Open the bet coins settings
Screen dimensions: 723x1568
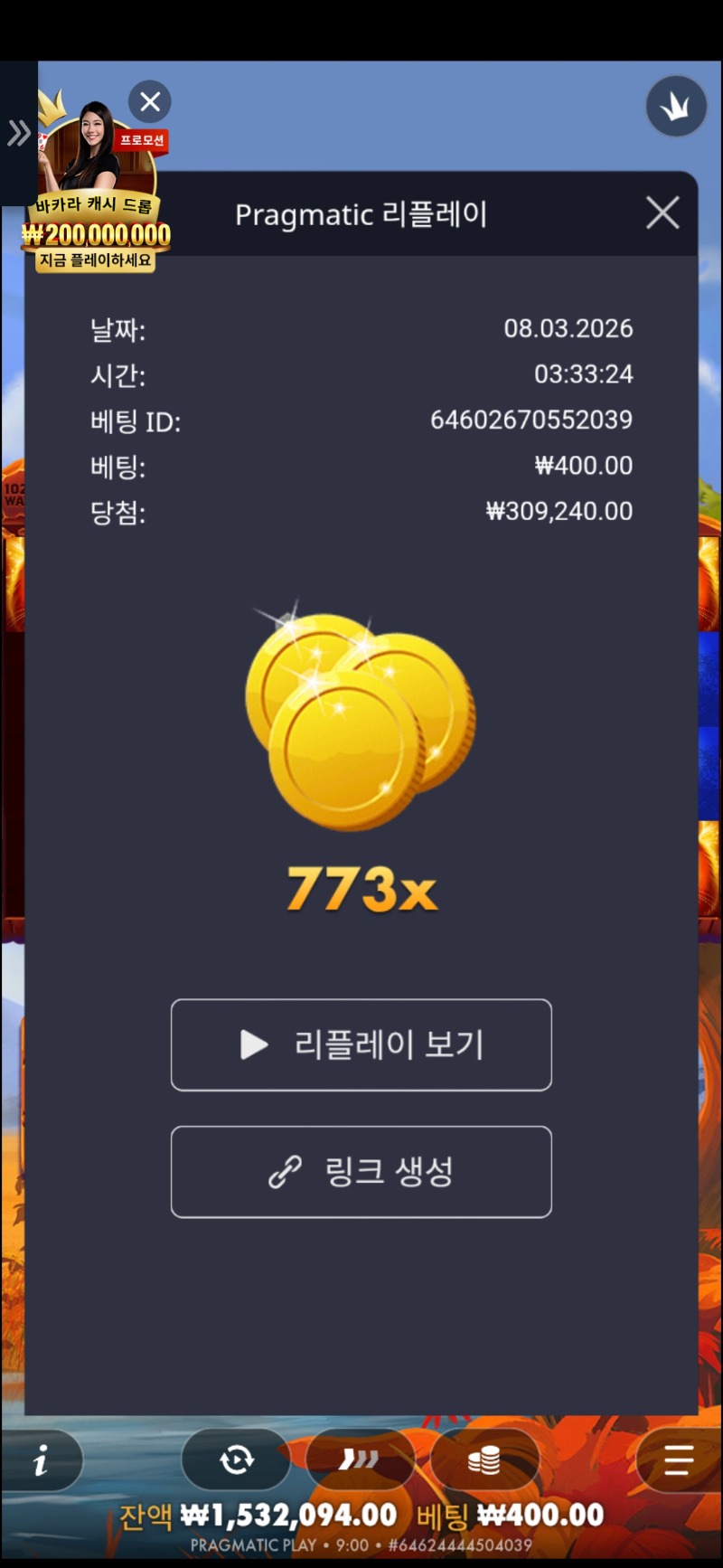pos(484,1459)
